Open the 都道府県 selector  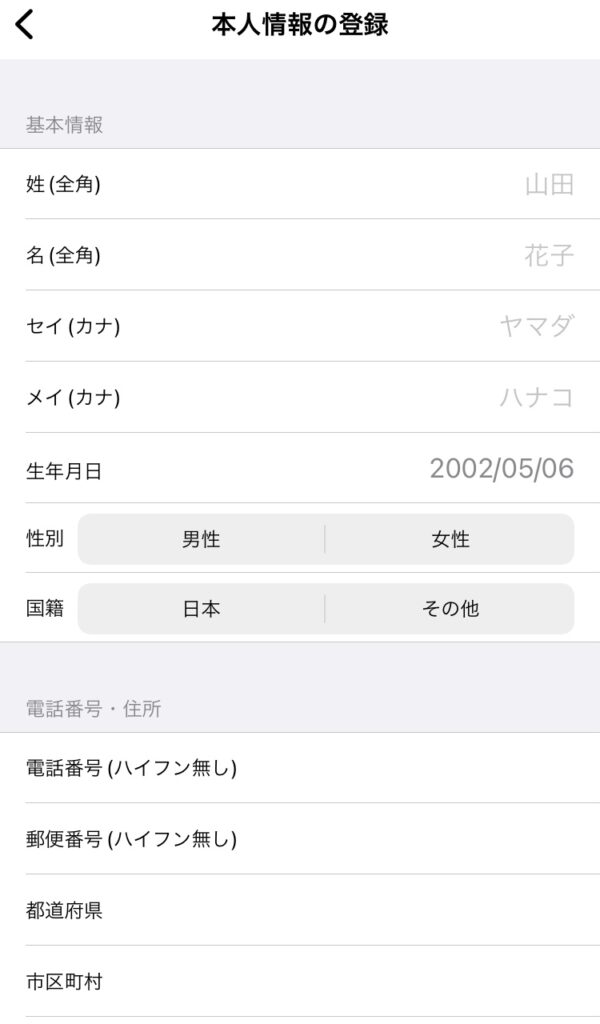300,910
